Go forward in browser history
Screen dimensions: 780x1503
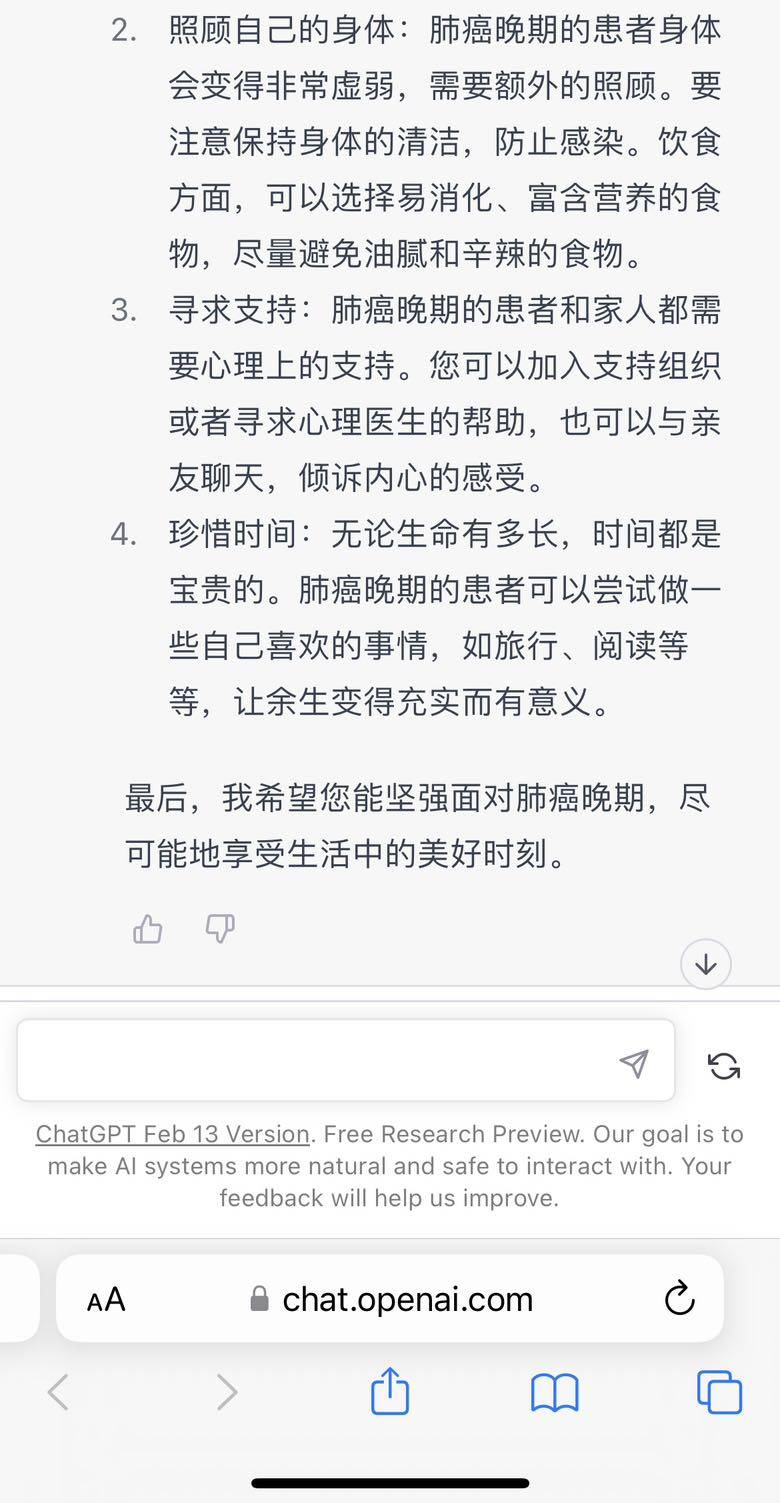click(227, 1392)
